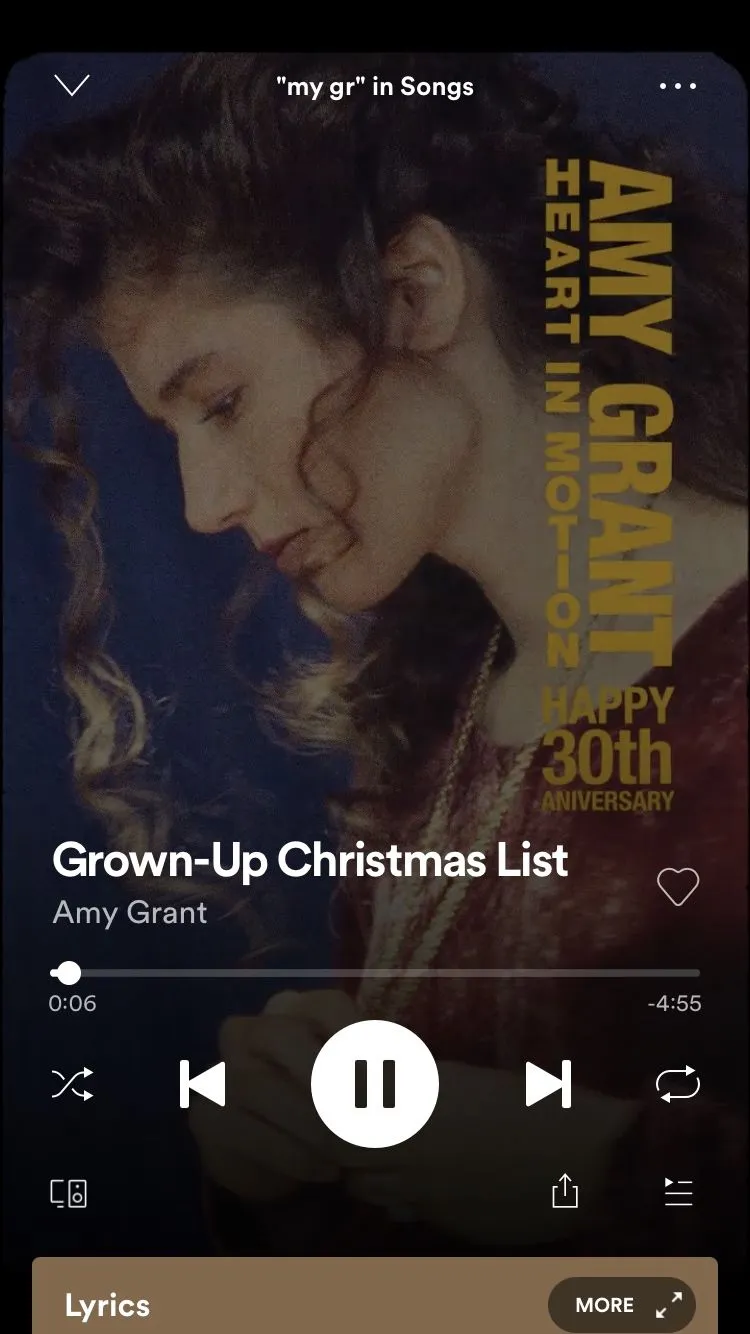750x1334 pixels.
Task: Enable the repeat option
Action: (677, 1084)
